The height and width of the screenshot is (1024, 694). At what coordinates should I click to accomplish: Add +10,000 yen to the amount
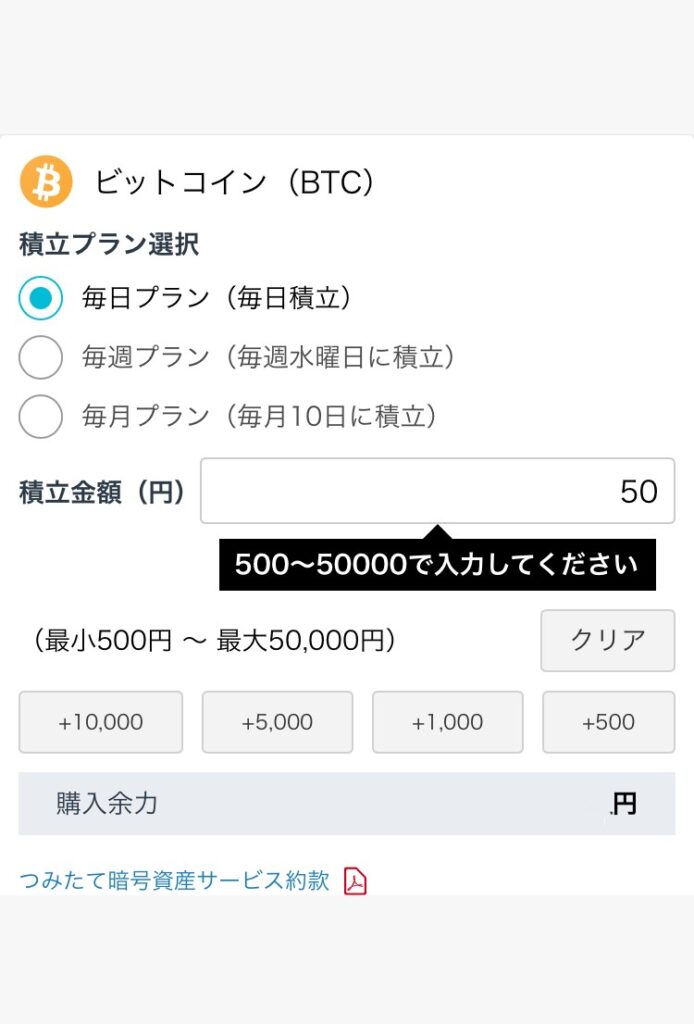[101, 722]
